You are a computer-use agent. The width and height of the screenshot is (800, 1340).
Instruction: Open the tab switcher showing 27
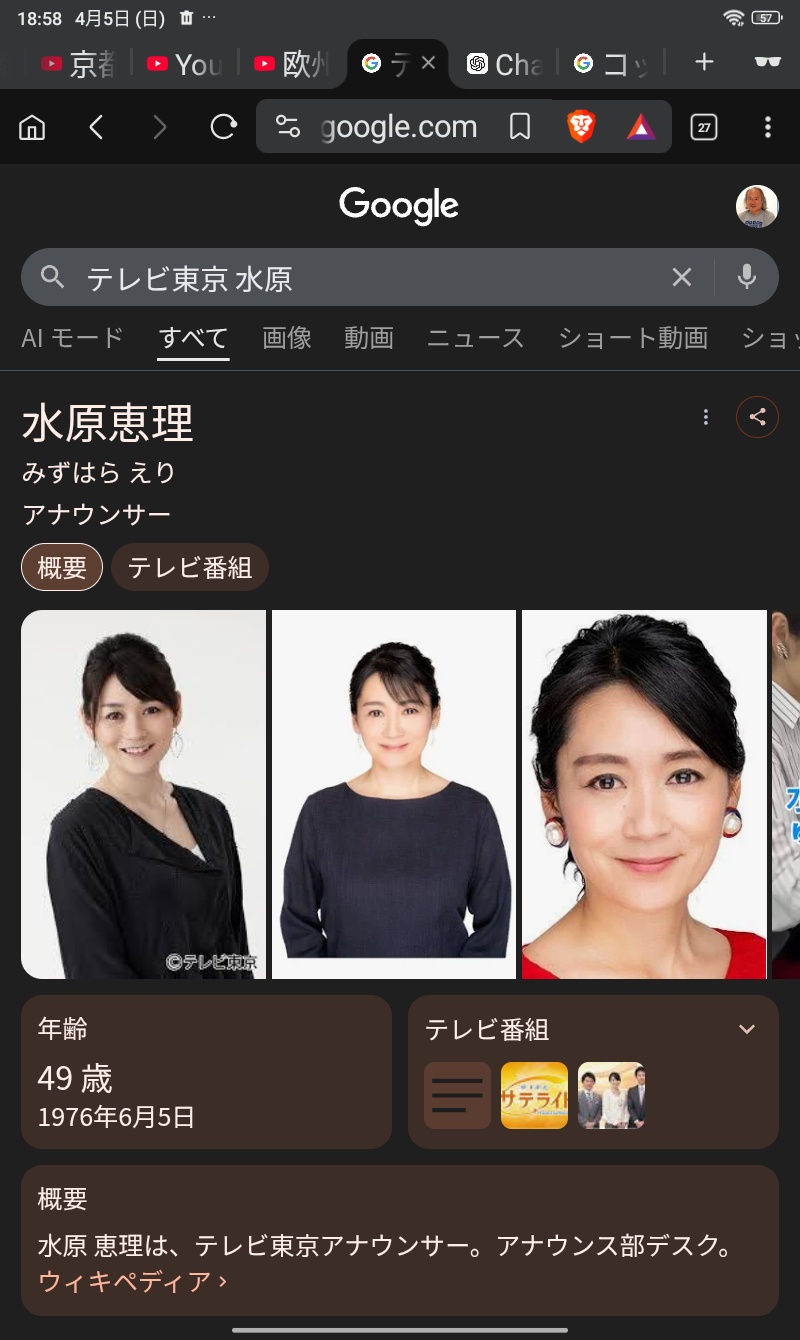pos(704,127)
